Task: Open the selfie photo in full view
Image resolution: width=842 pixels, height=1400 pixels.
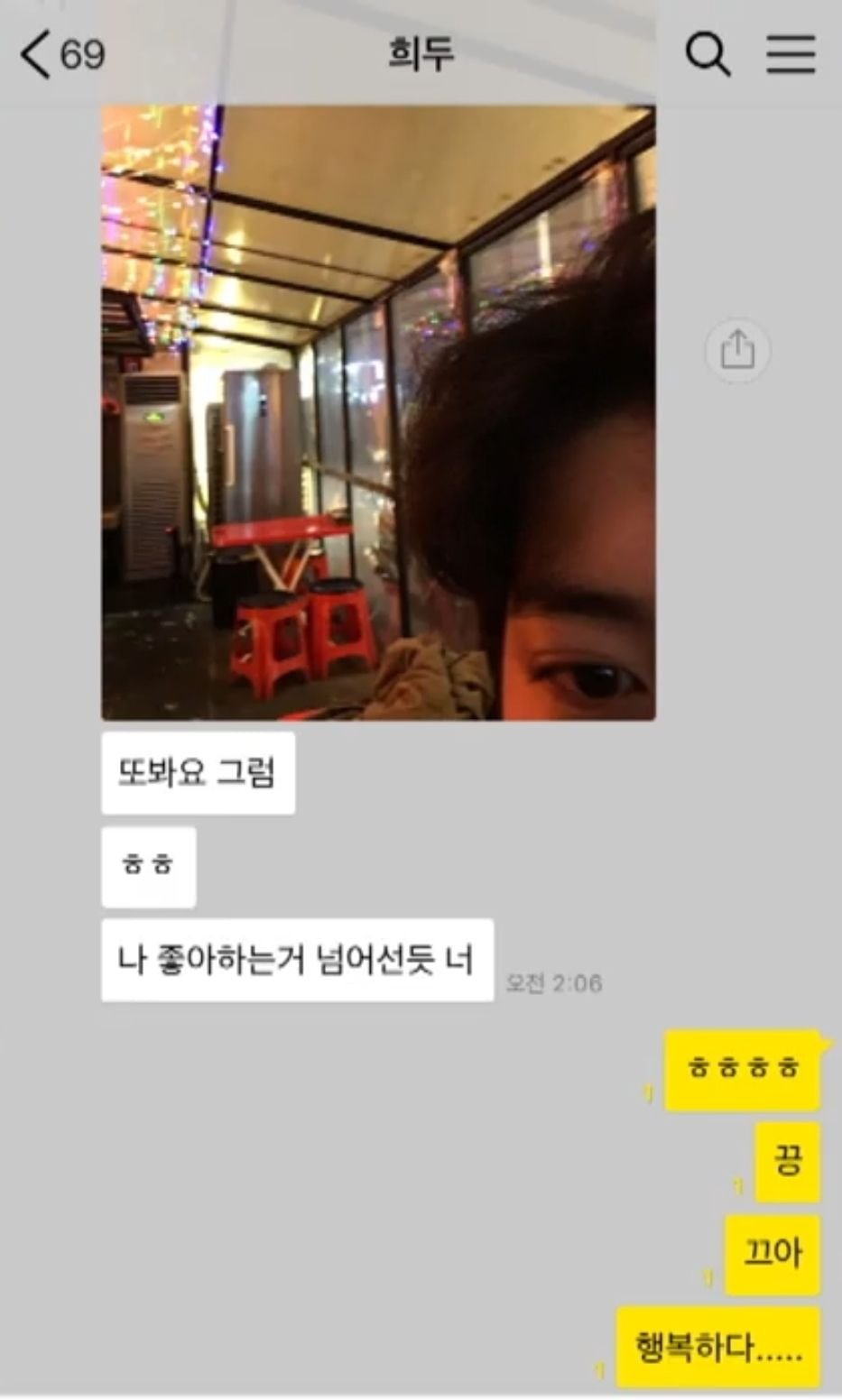Action: pyautogui.click(x=378, y=412)
